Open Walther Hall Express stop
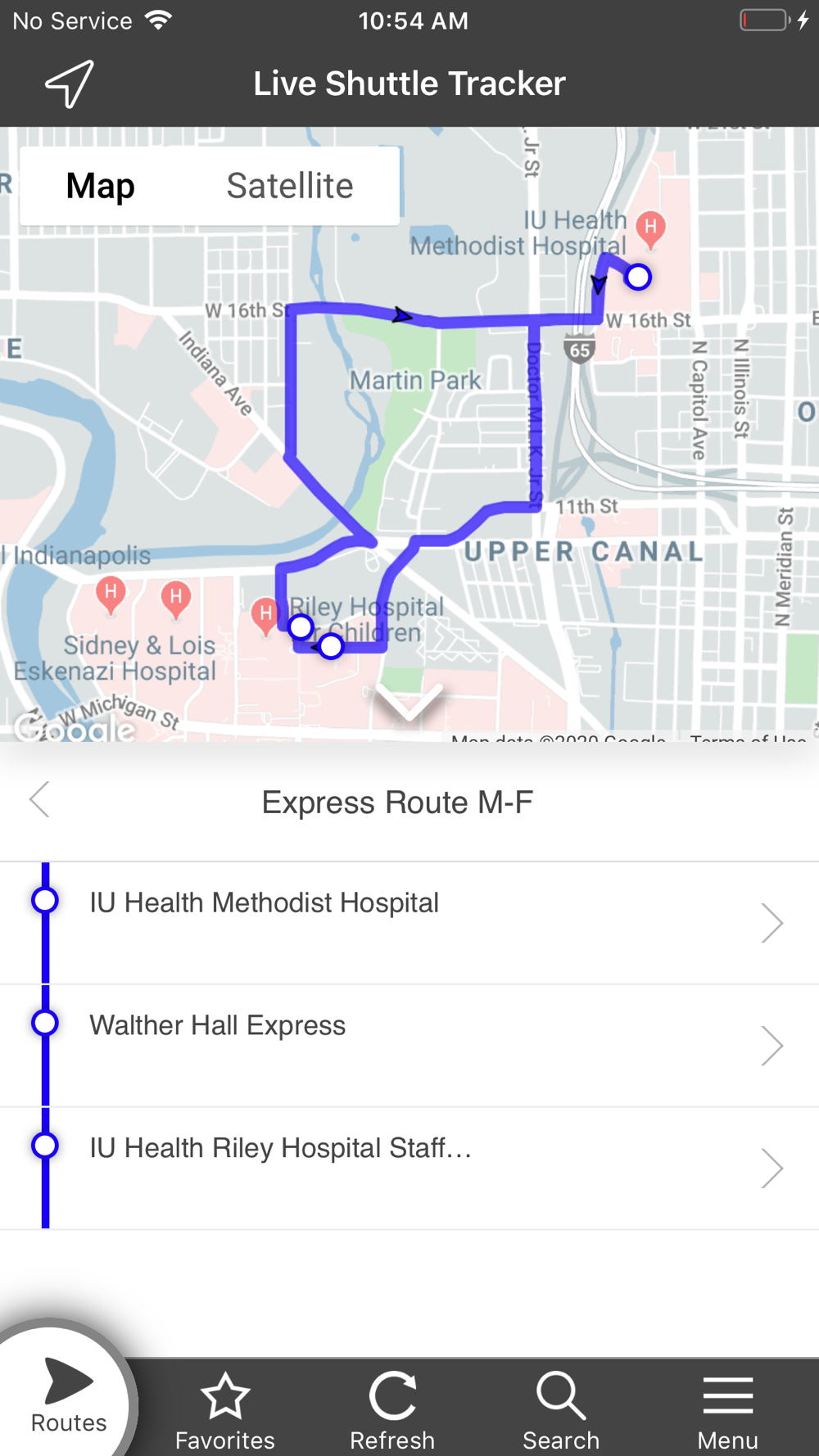Viewport: 819px width, 1456px height. (409, 1046)
